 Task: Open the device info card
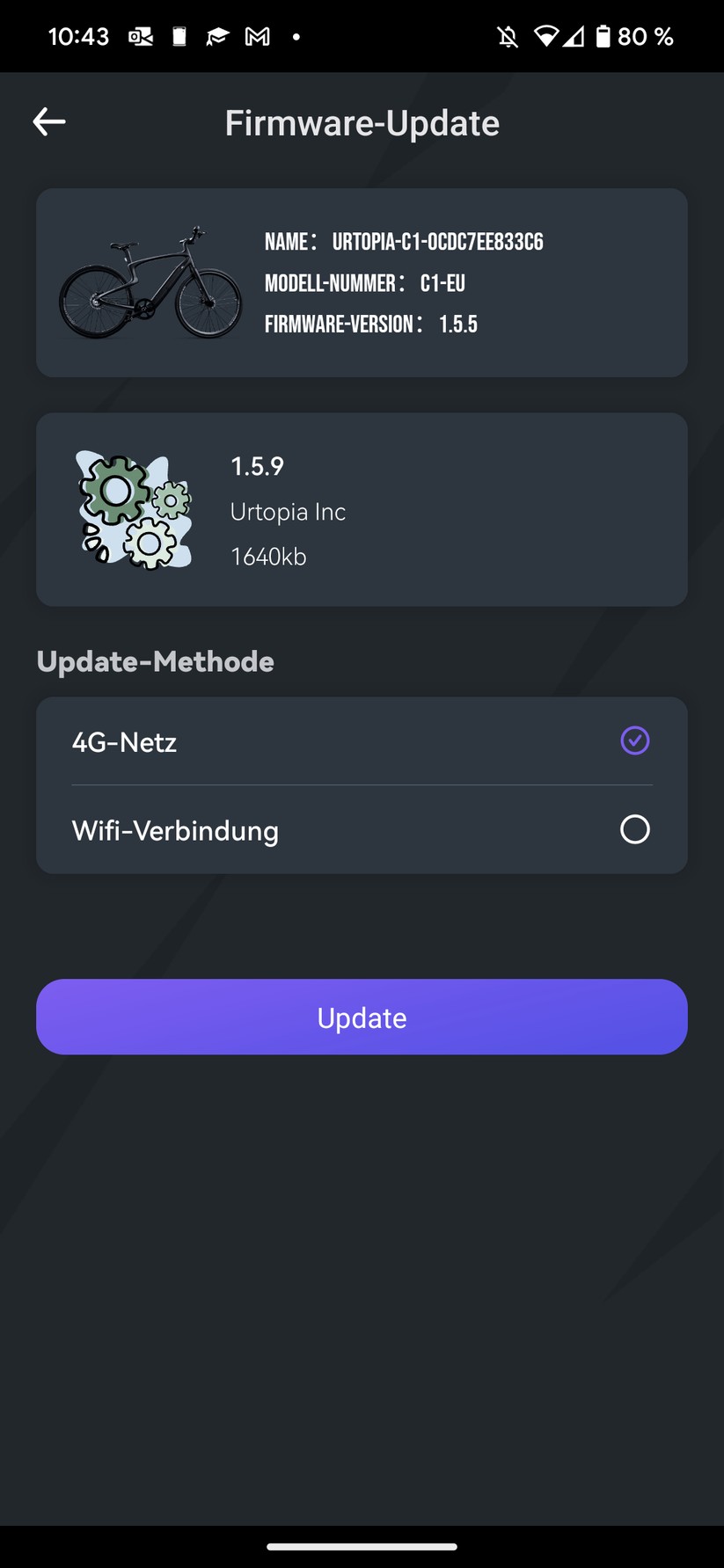click(362, 281)
